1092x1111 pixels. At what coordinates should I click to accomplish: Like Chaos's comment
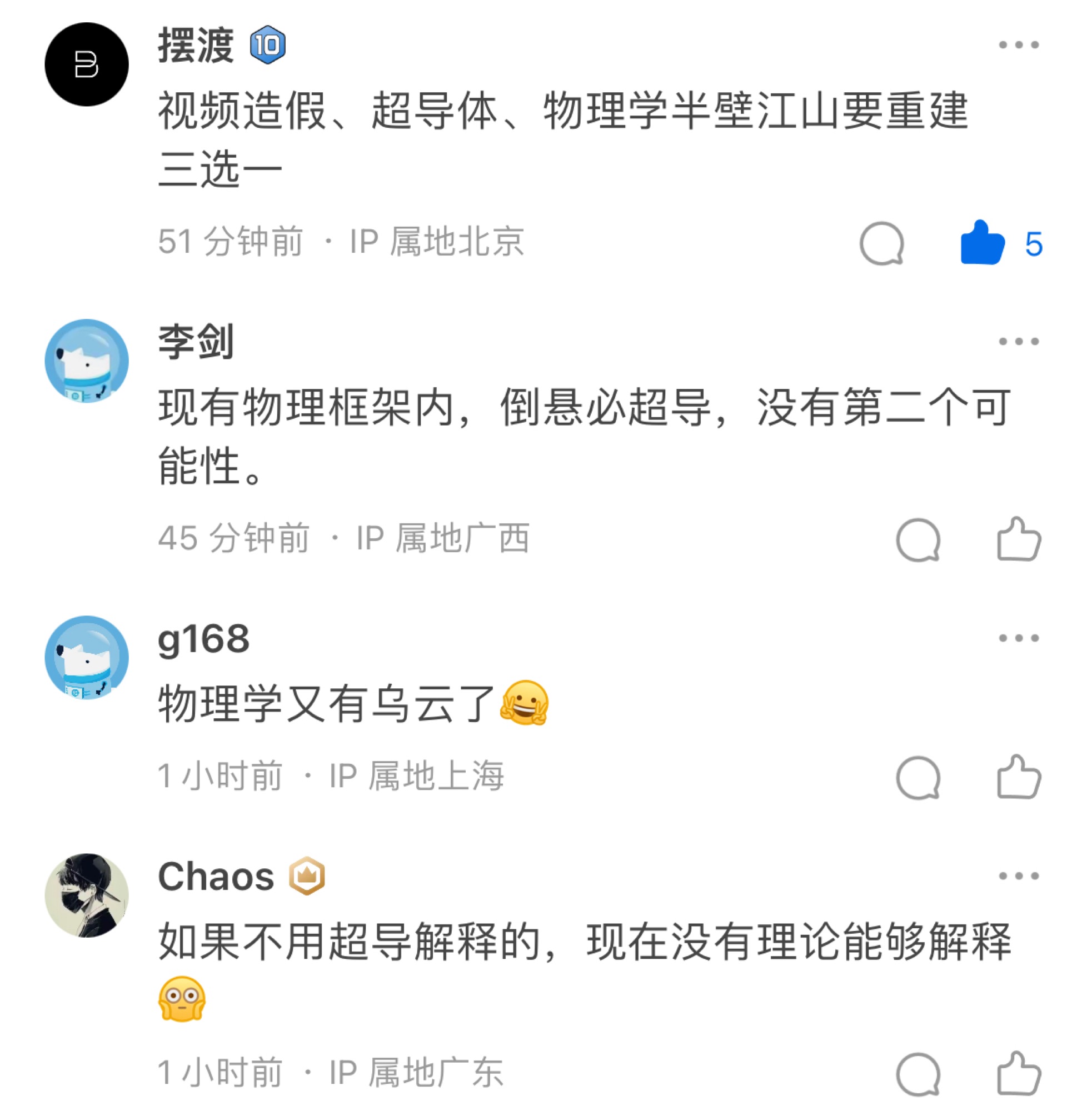(x=1019, y=1074)
